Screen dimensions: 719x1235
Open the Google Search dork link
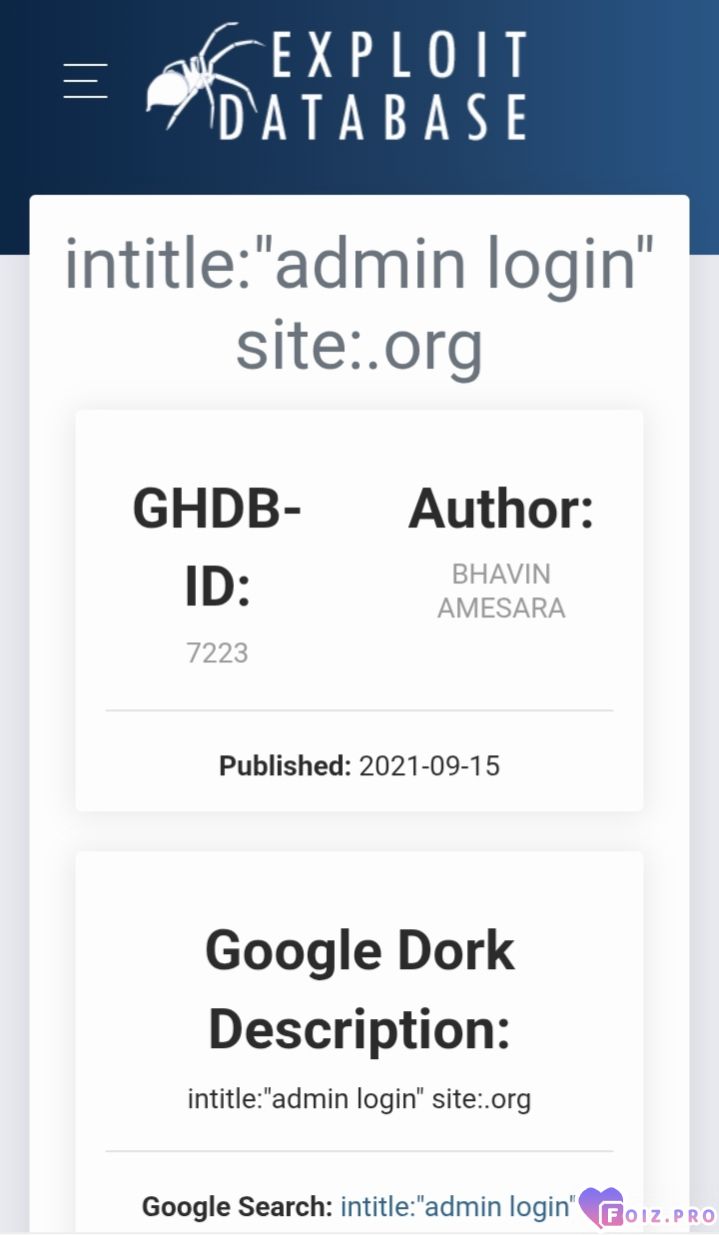(459, 1206)
